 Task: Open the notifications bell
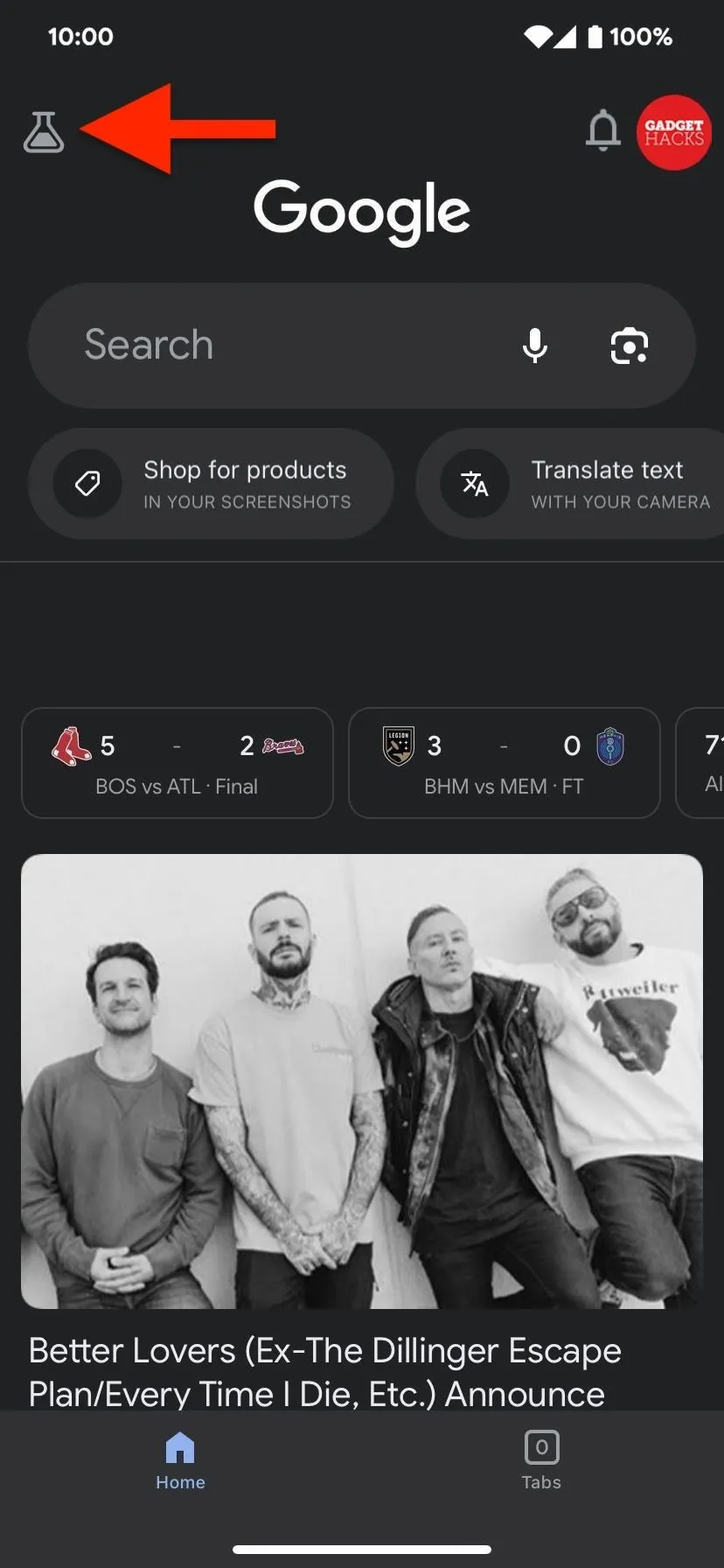coord(603,131)
